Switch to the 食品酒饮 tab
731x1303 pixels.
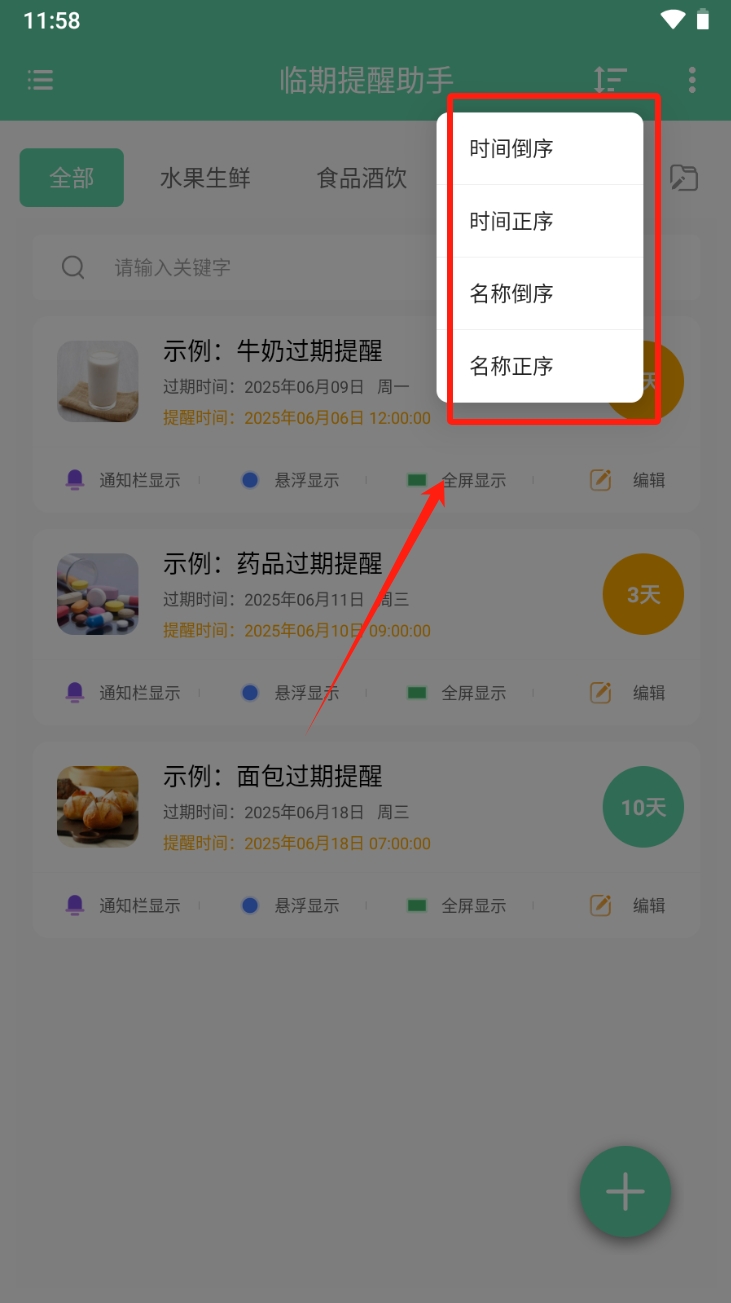[x=362, y=178]
